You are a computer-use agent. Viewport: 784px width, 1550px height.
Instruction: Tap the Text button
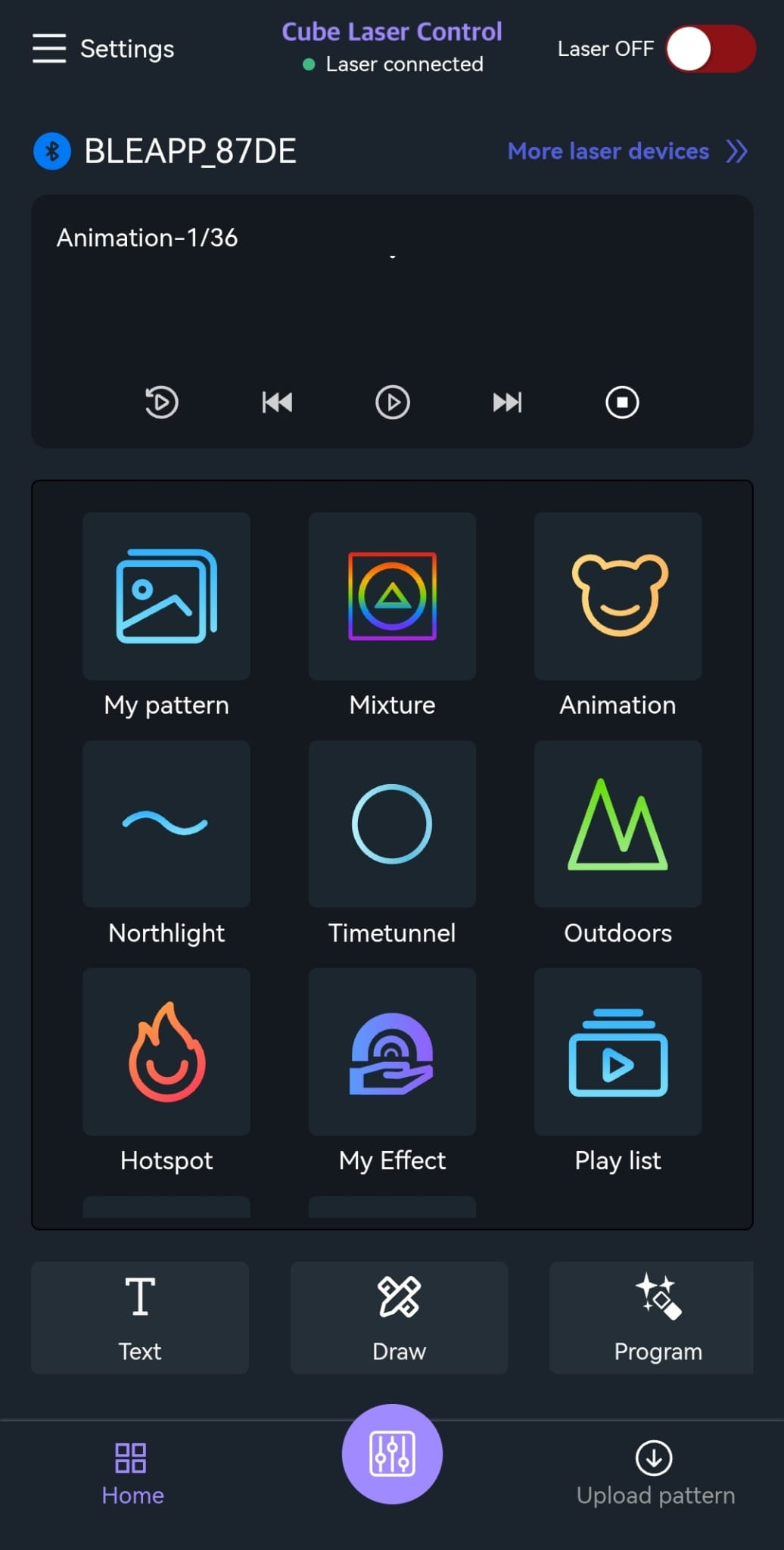140,1318
